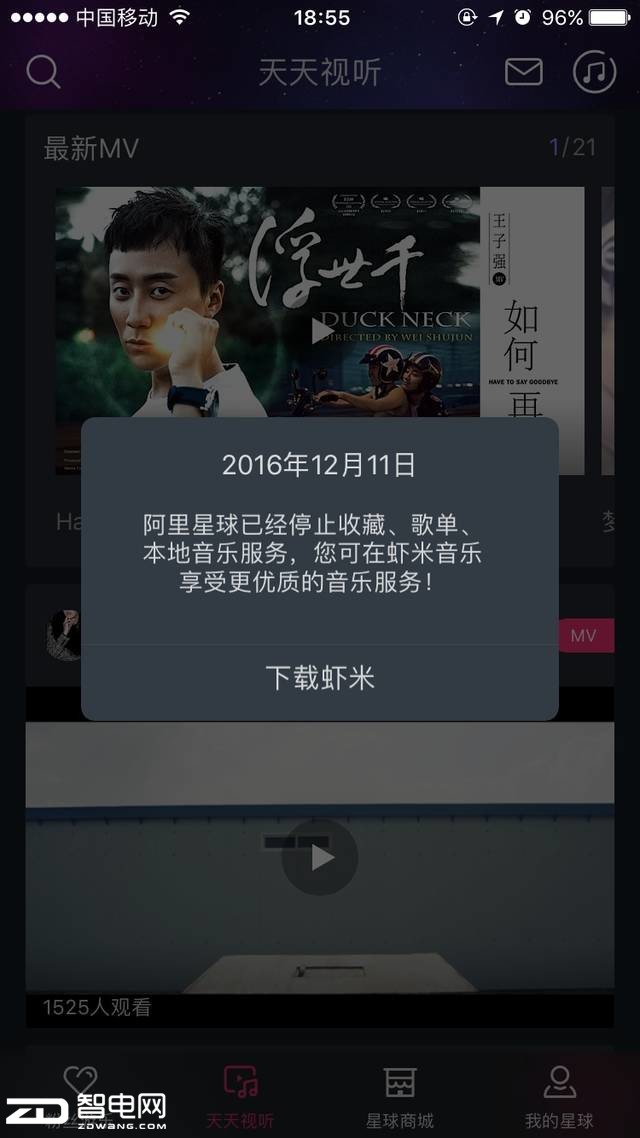The width and height of the screenshot is (640, 1138).
Task: Open the music note player icon
Action: (x=594, y=72)
